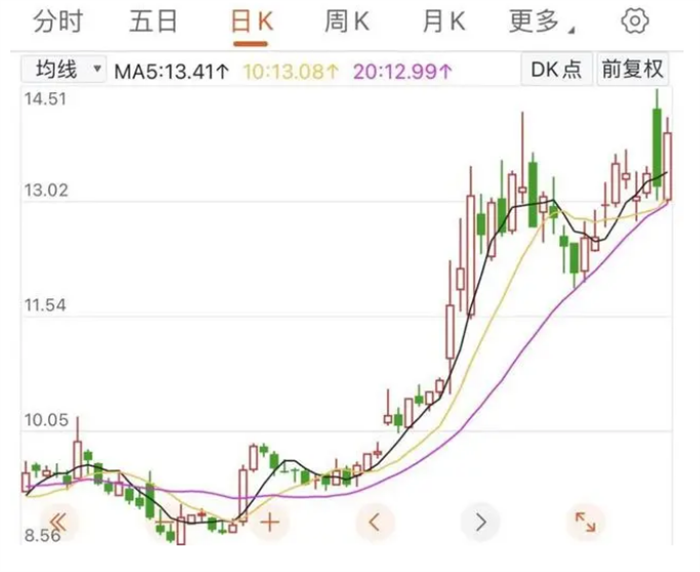The width and height of the screenshot is (700, 572).
Task: Open the 均线 indicator dropdown
Action: [x=65, y=70]
